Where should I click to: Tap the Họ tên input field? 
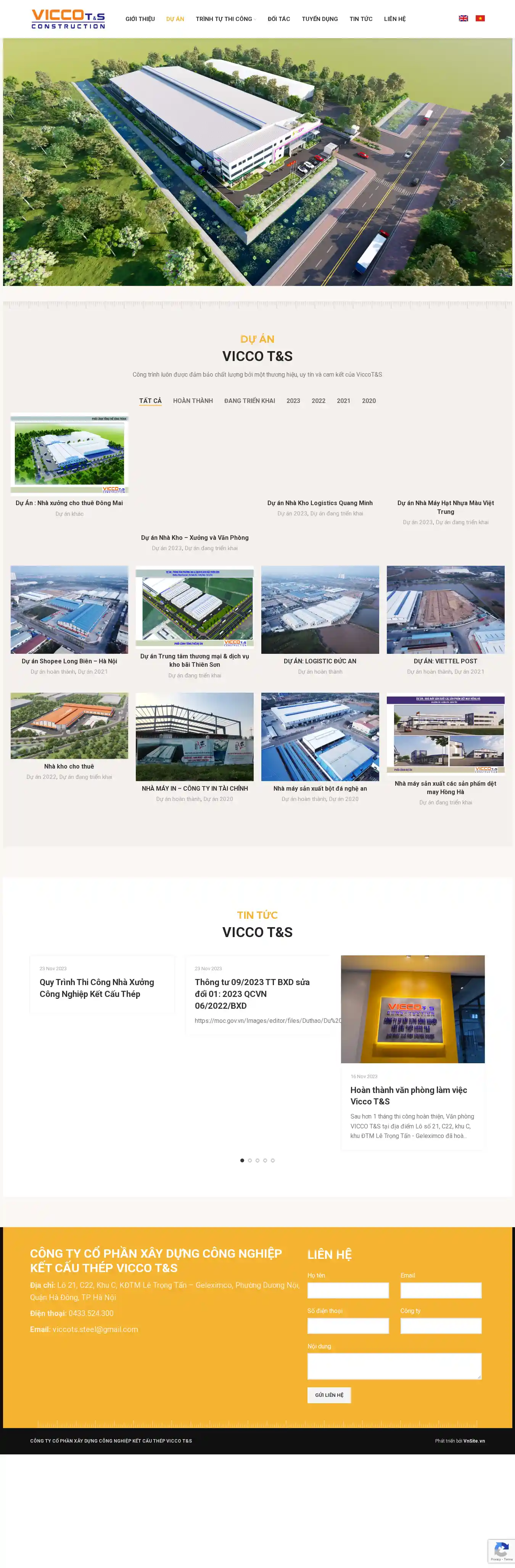(x=348, y=1290)
